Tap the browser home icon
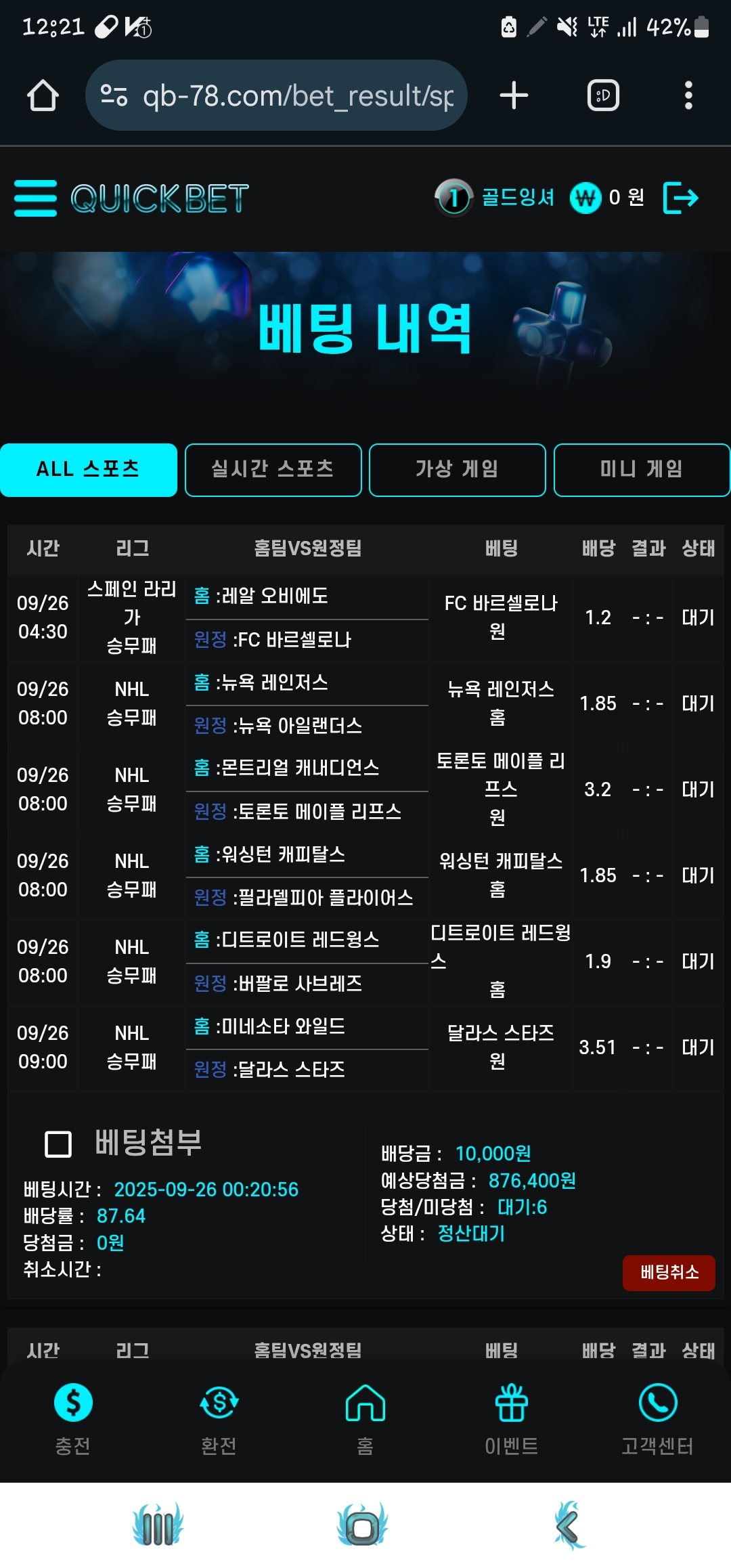This screenshot has width=731, height=1568. pyautogui.click(x=43, y=95)
